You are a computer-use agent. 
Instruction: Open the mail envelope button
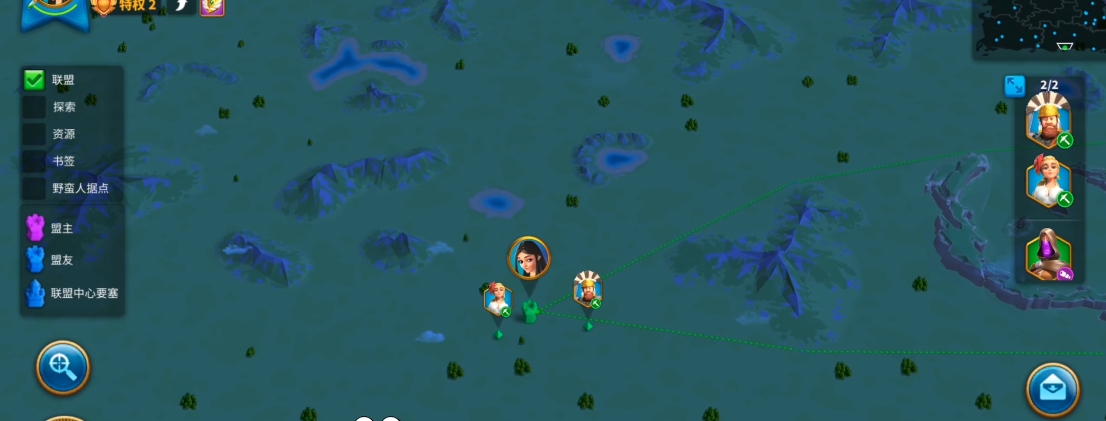1052,388
